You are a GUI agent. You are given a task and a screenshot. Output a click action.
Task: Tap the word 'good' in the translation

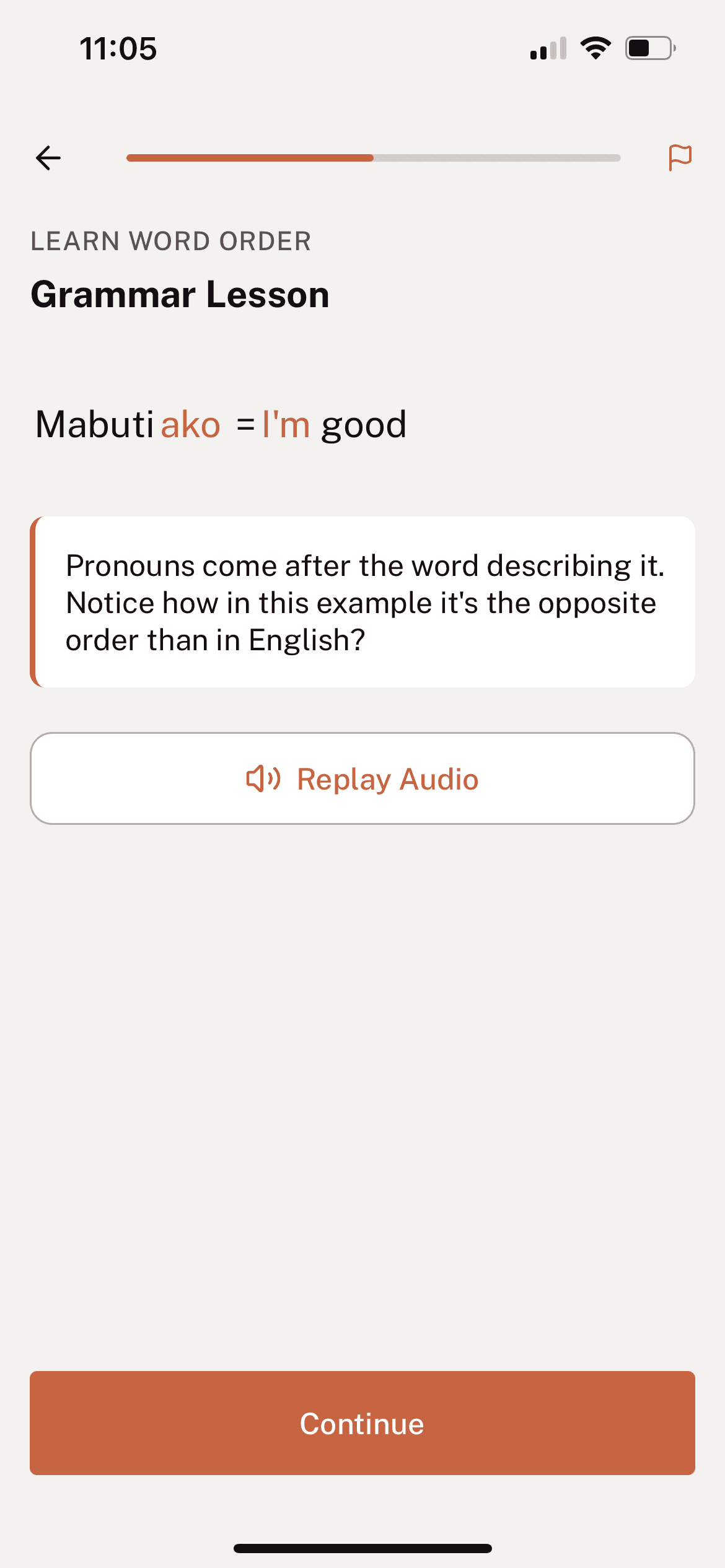pos(365,424)
